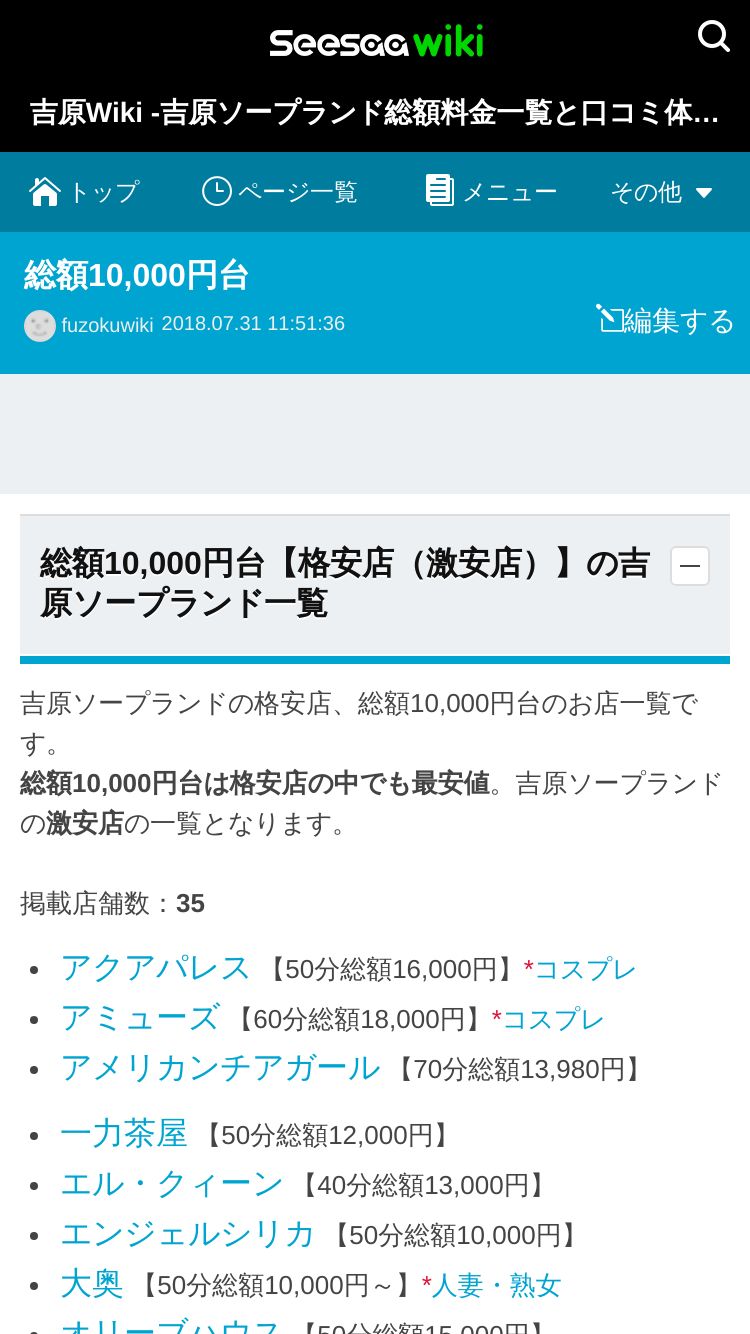Open the search magnifier icon
The height and width of the screenshot is (1334, 750).
(714, 36)
